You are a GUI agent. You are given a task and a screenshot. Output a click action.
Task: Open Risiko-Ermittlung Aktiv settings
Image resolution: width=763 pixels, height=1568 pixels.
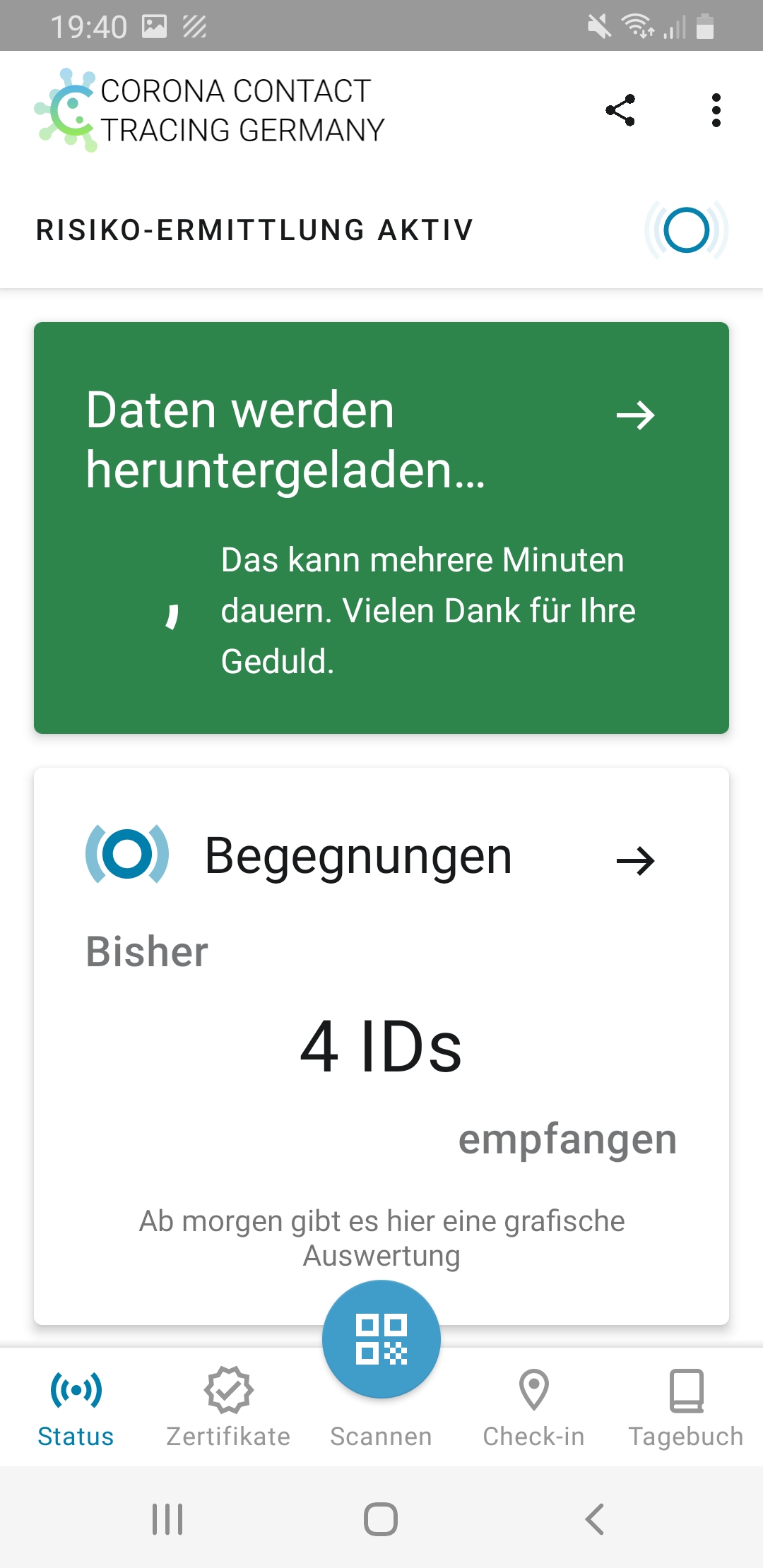click(381, 230)
